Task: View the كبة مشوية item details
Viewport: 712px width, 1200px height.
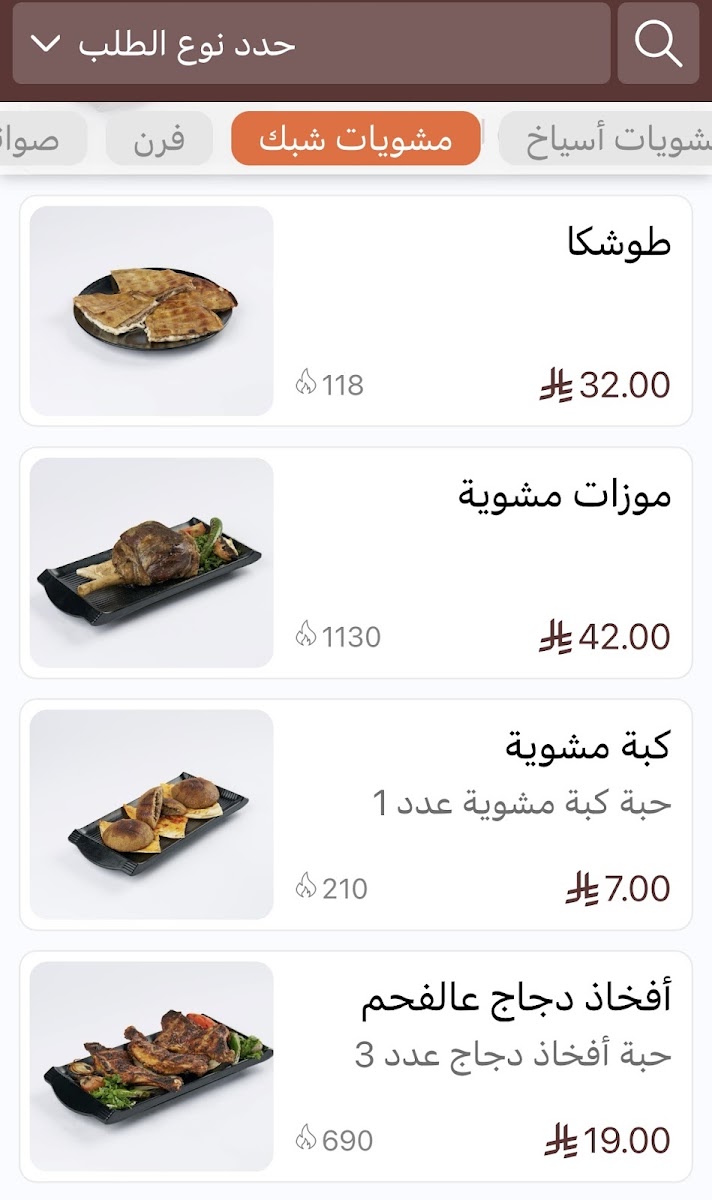Action: click(x=356, y=815)
